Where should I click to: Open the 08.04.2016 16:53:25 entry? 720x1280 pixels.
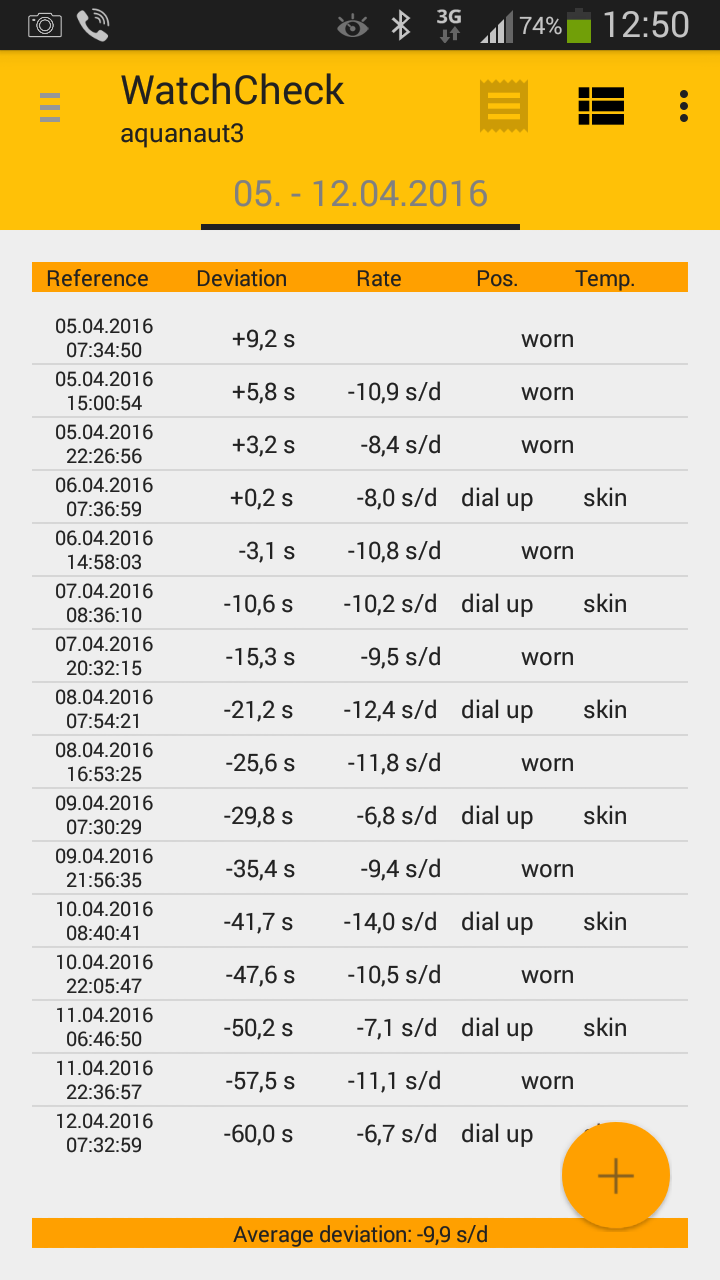coord(360,762)
